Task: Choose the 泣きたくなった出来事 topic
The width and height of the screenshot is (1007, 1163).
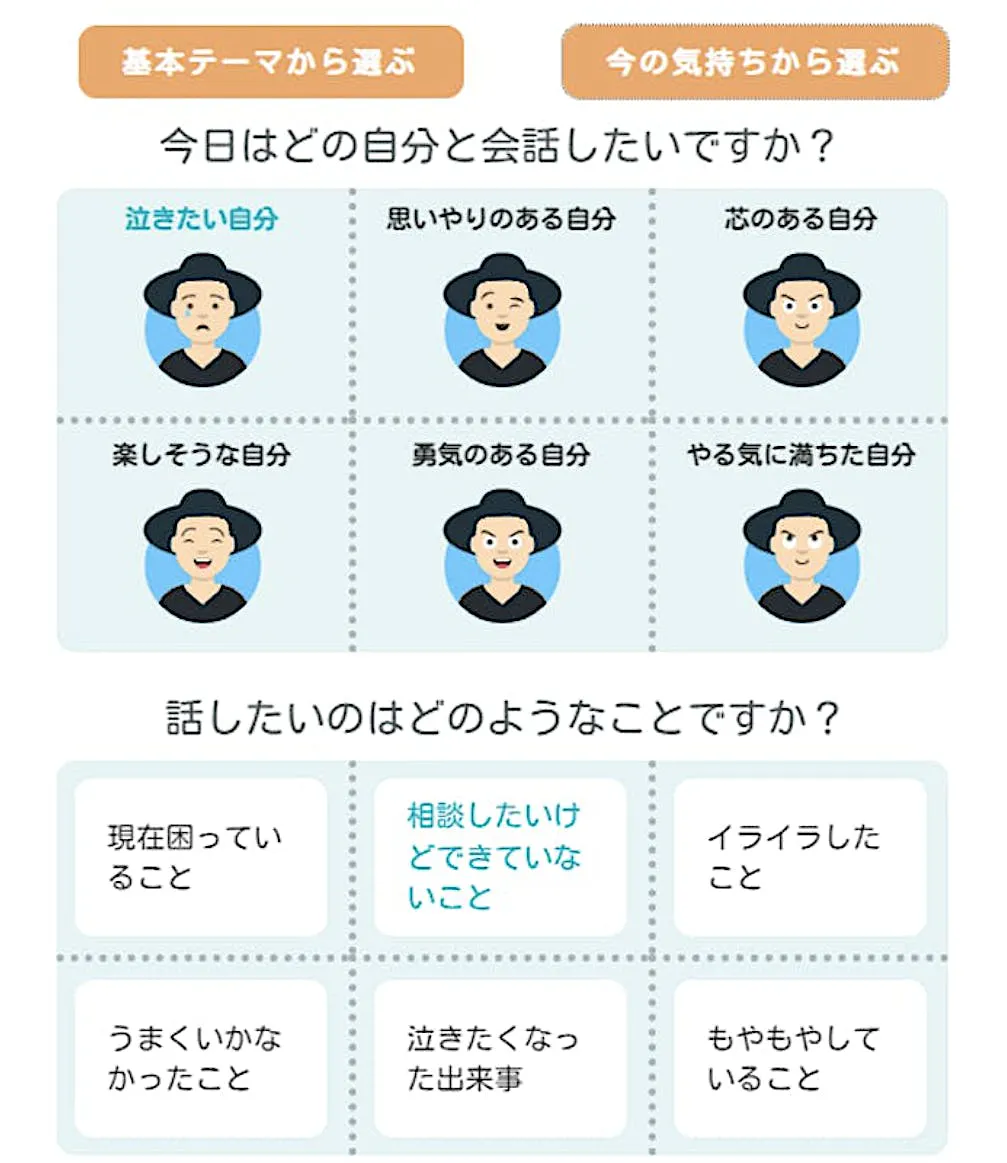Action: click(500, 1058)
